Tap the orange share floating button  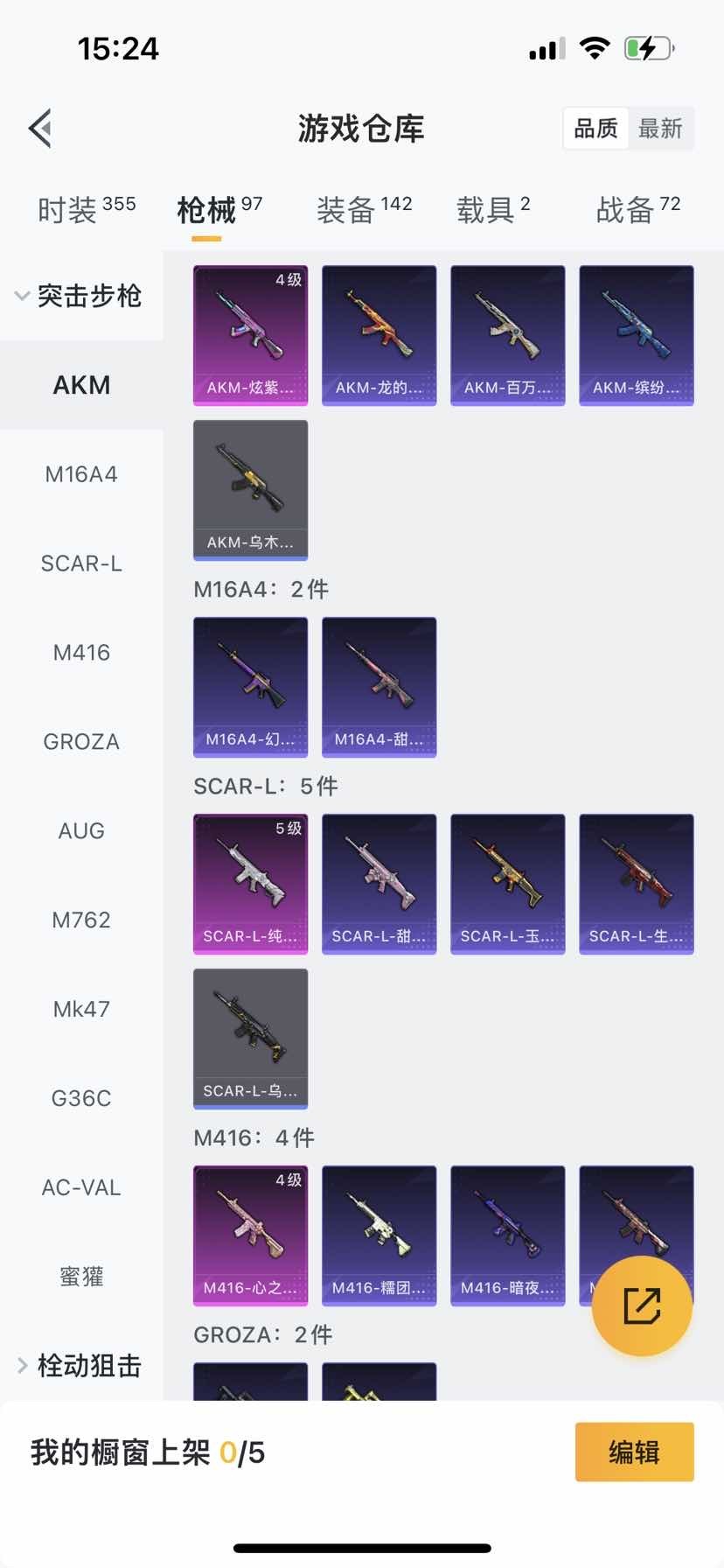pyautogui.click(x=642, y=1305)
